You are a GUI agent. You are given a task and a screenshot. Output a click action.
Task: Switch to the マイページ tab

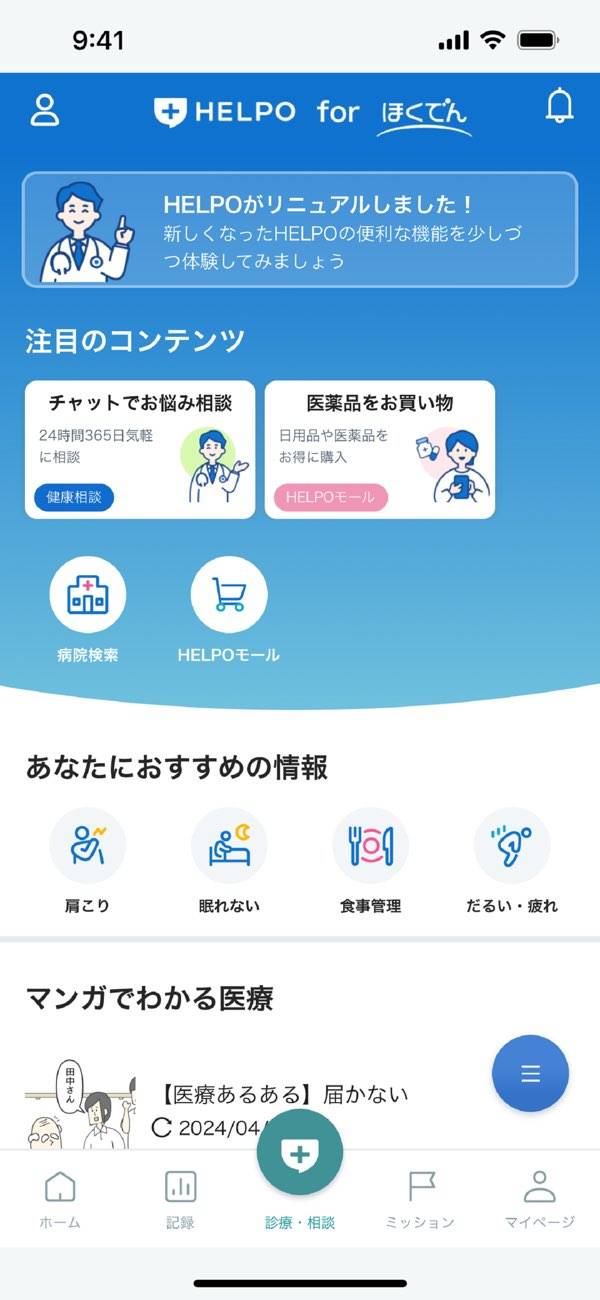tap(540, 1199)
